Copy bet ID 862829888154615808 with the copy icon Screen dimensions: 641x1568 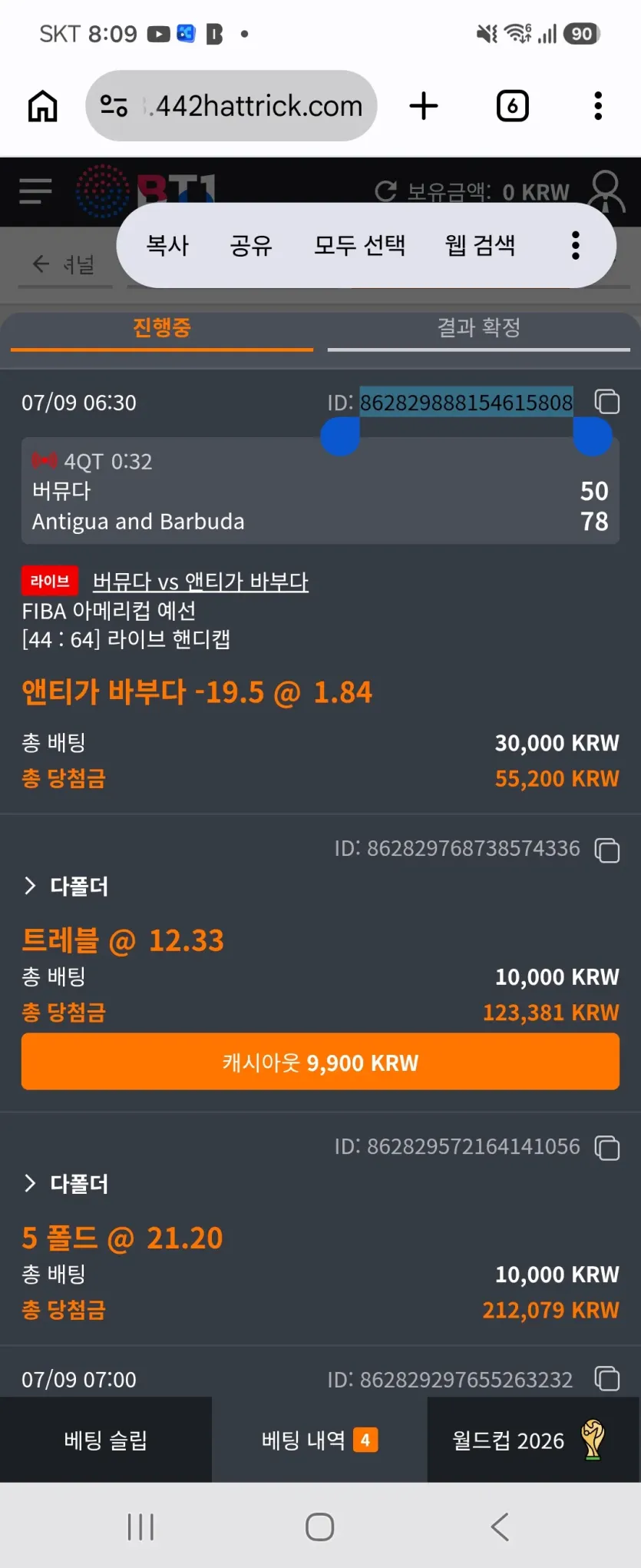pos(607,401)
